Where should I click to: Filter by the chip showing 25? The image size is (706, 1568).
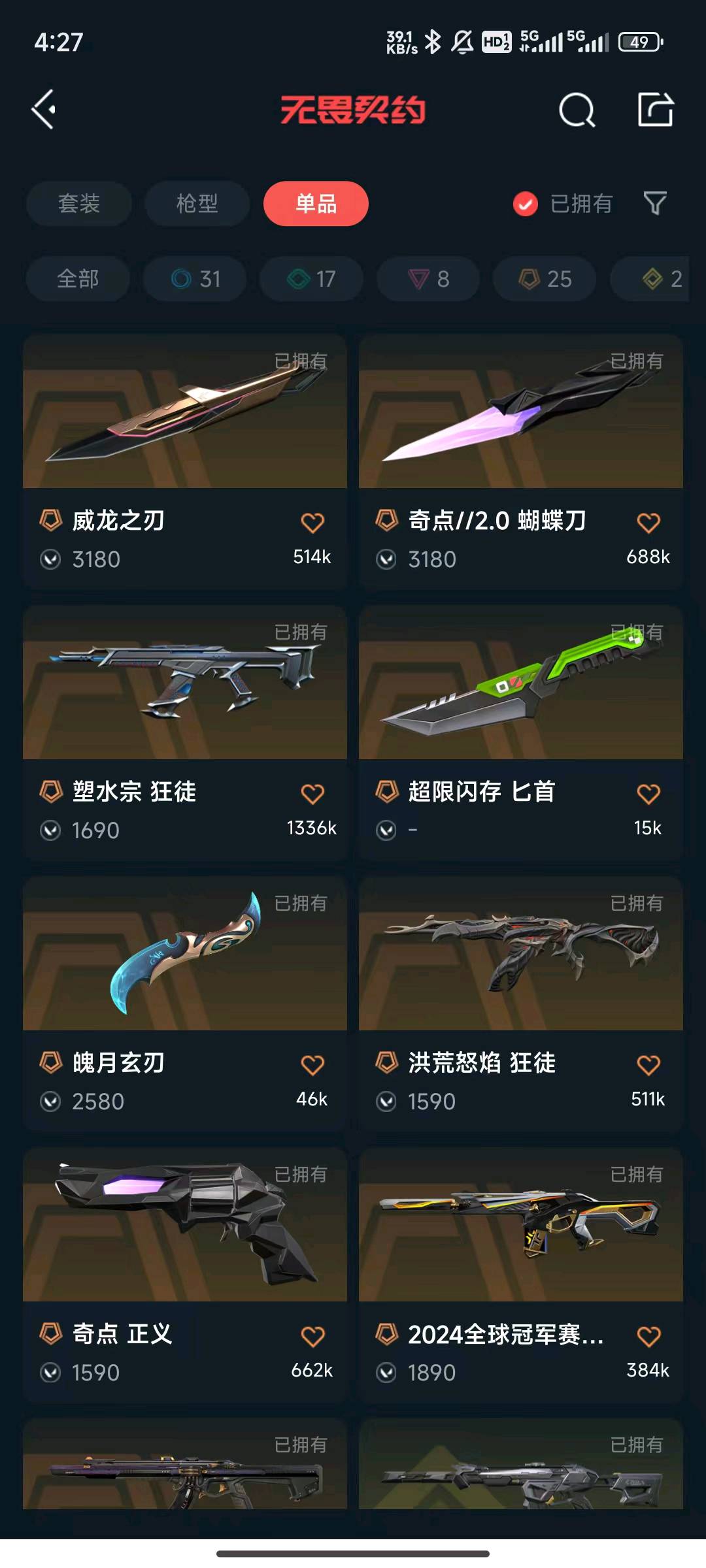pyautogui.click(x=545, y=279)
